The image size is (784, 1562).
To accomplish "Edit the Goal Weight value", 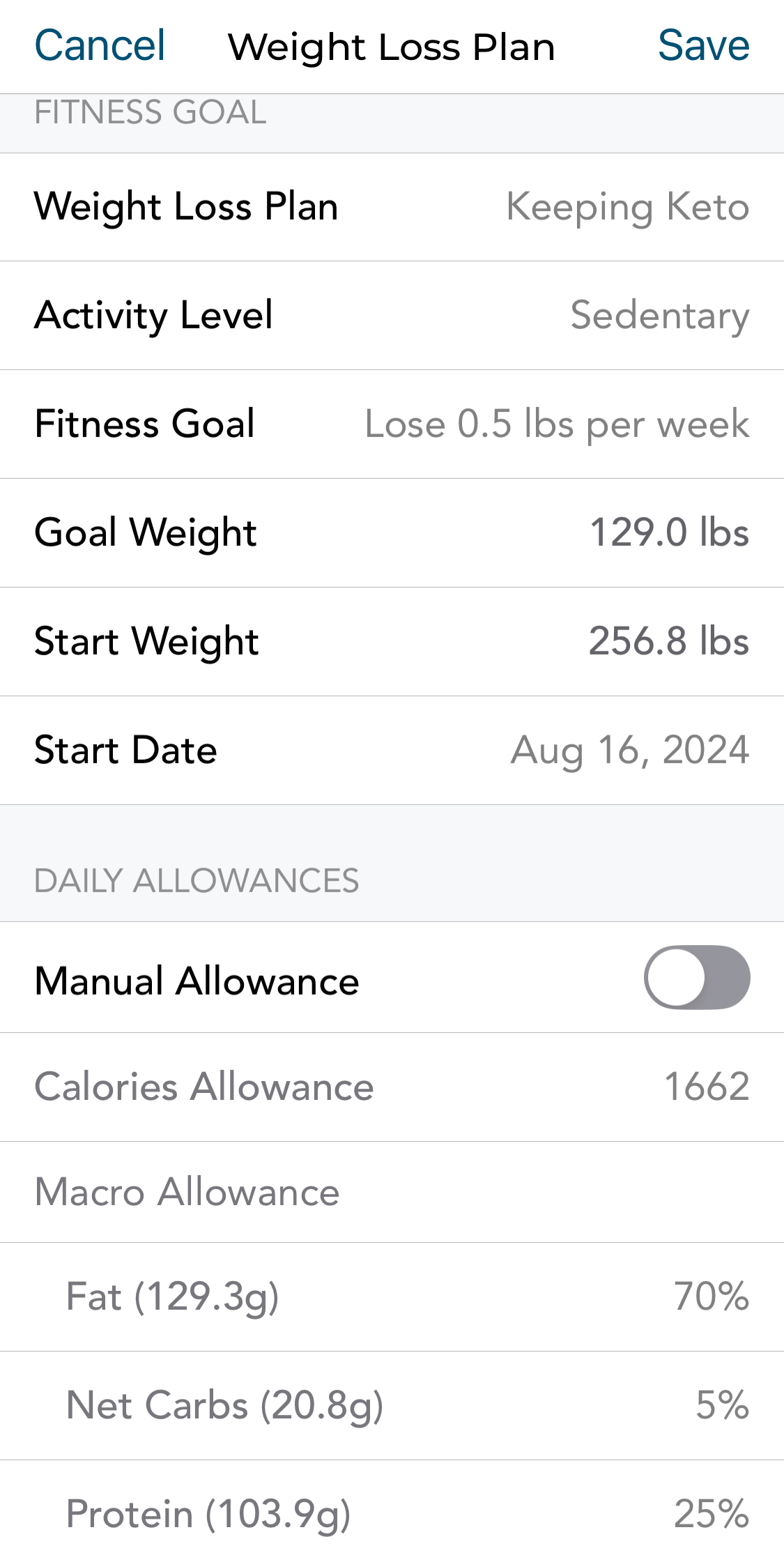I will coord(392,533).
